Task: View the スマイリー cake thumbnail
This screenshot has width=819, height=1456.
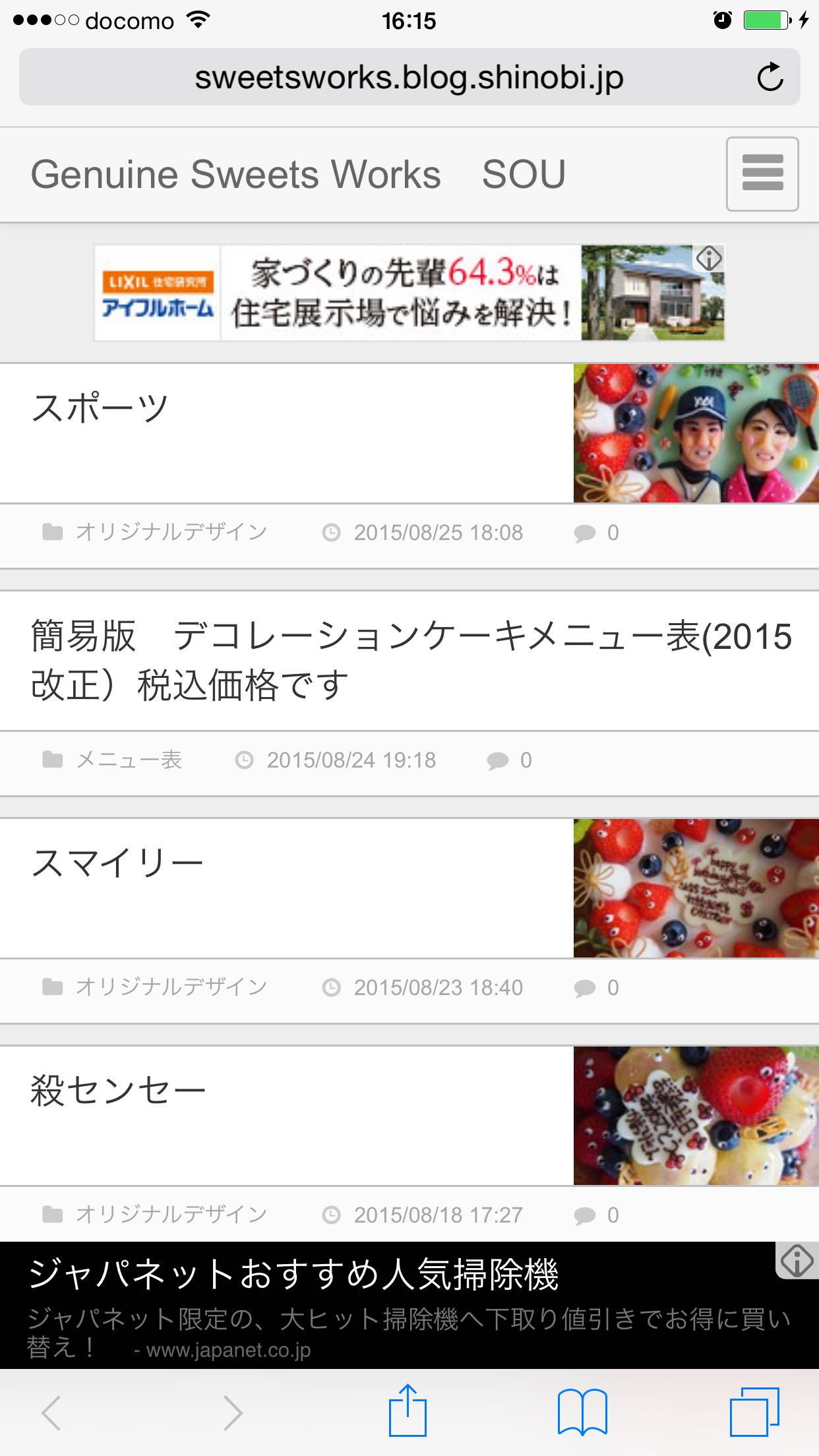Action: 696,888
